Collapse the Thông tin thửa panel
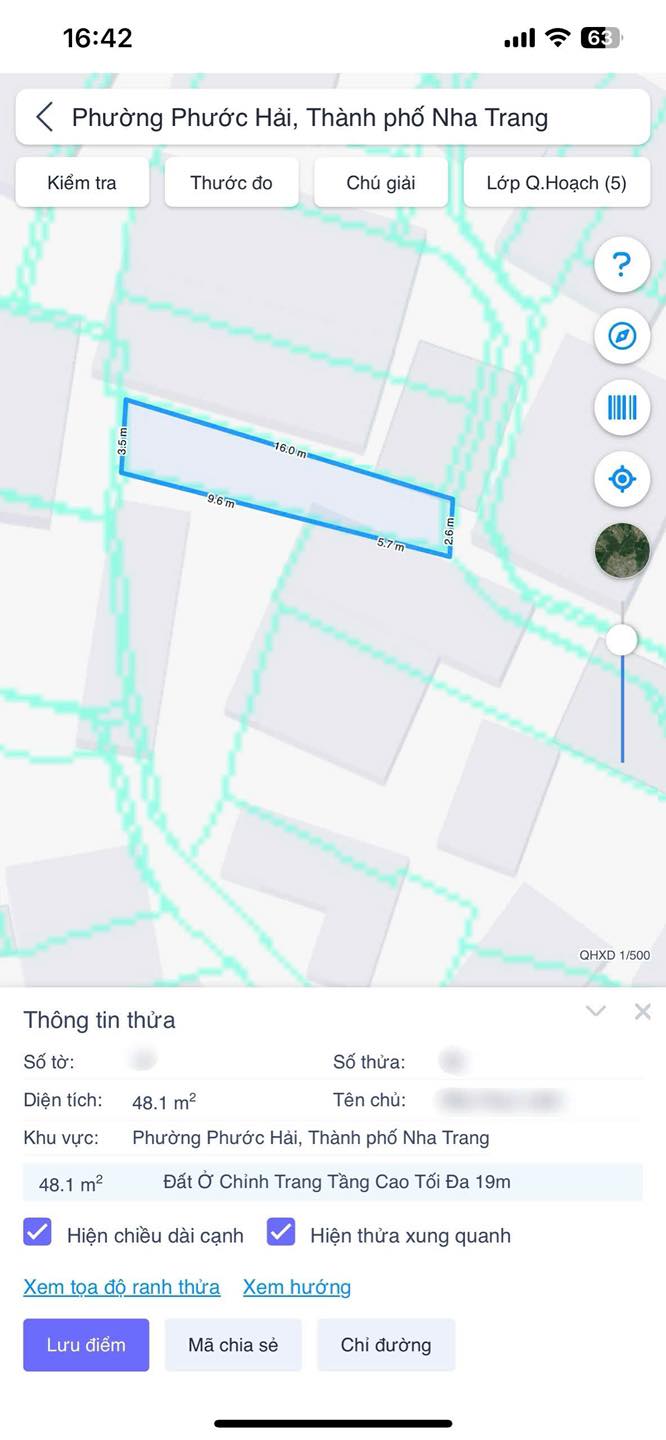This screenshot has width=666, height=1440. [x=596, y=1011]
